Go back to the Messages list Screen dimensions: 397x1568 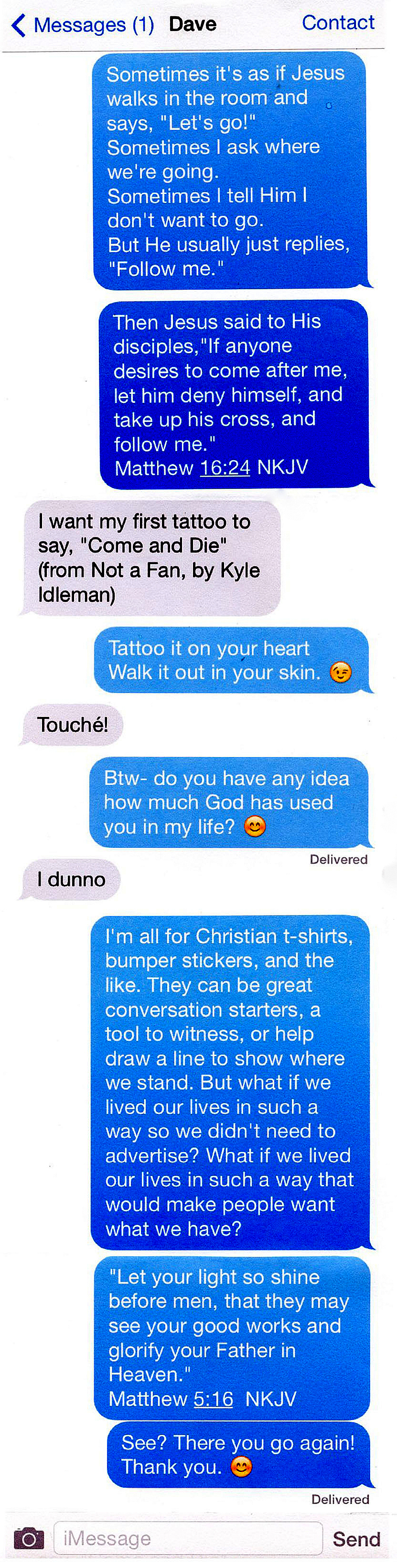pyautogui.click(x=82, y=25)
